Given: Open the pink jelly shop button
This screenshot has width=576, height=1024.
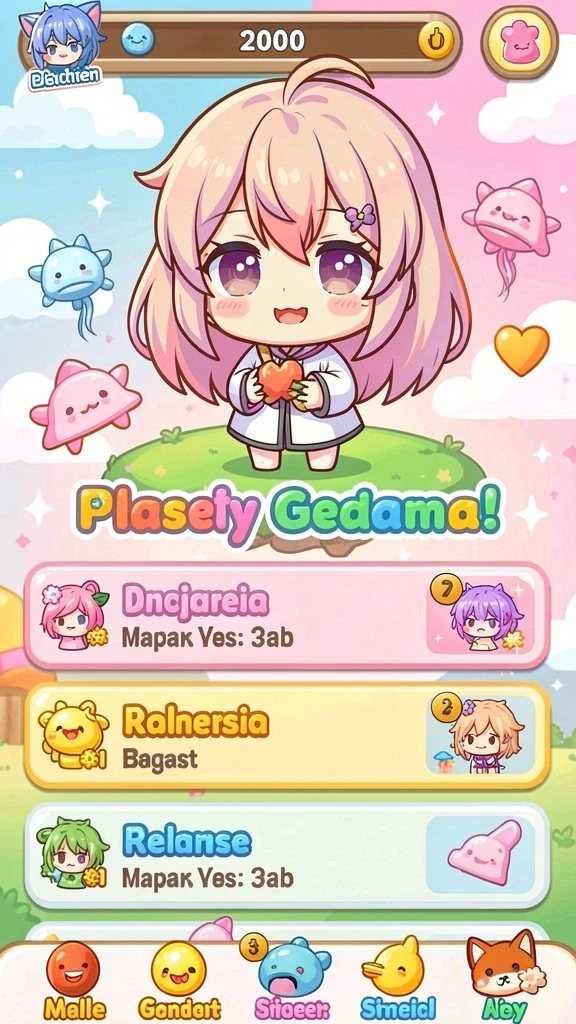Looking at the screenshot, I should point(520,43).
